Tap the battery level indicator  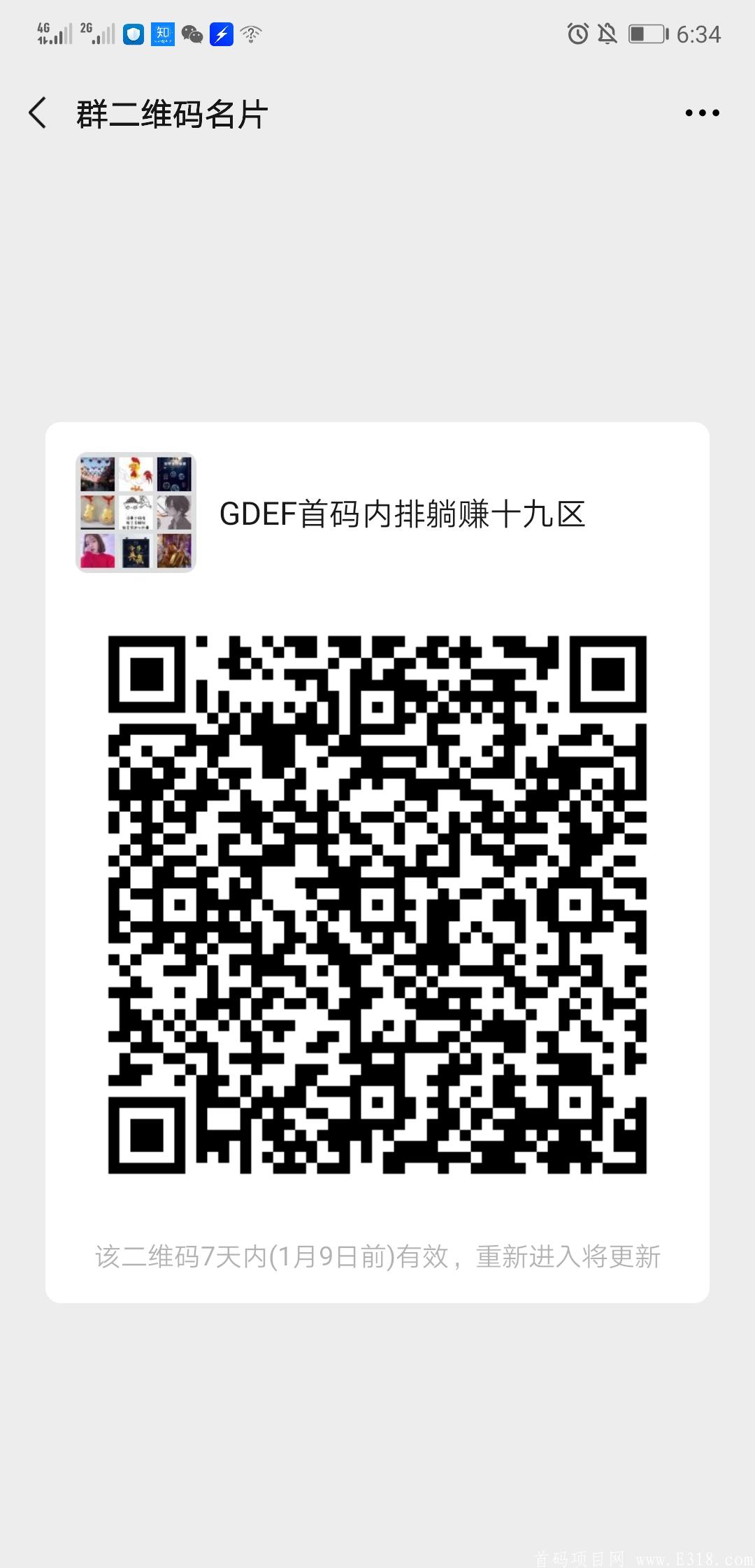point(647,34)
